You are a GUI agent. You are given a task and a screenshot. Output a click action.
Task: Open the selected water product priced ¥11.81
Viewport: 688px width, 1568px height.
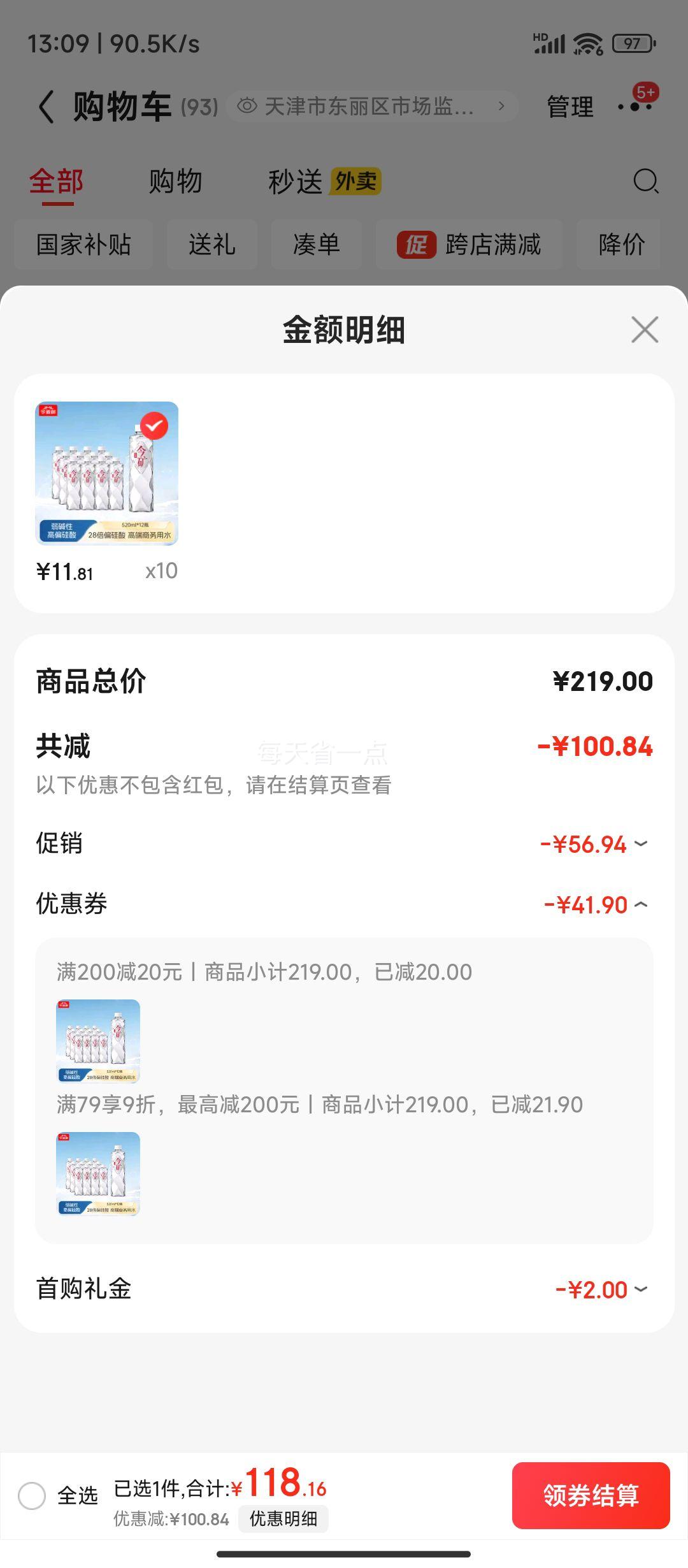coord(106,473)
